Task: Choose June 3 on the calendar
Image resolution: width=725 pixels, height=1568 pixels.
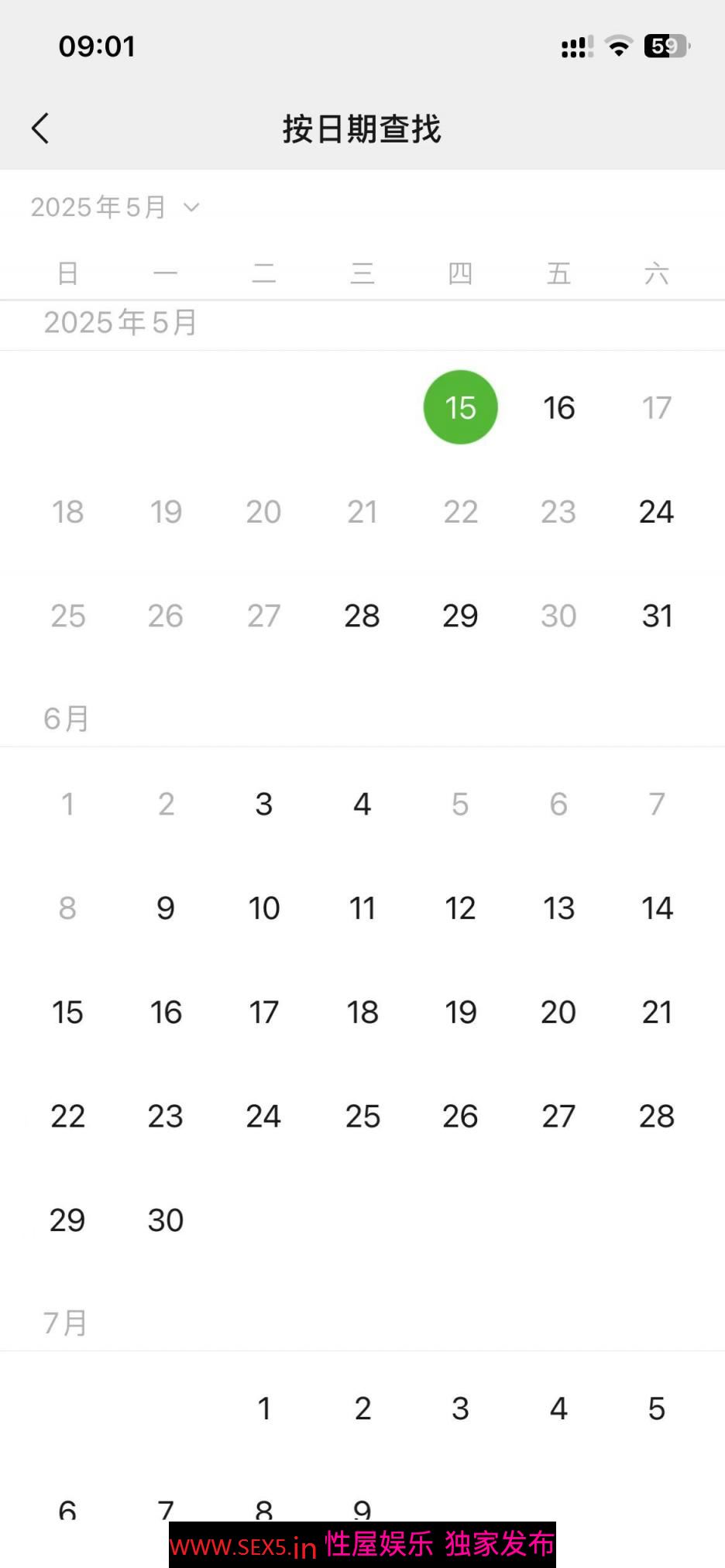Action: click(x=264, y=804)
